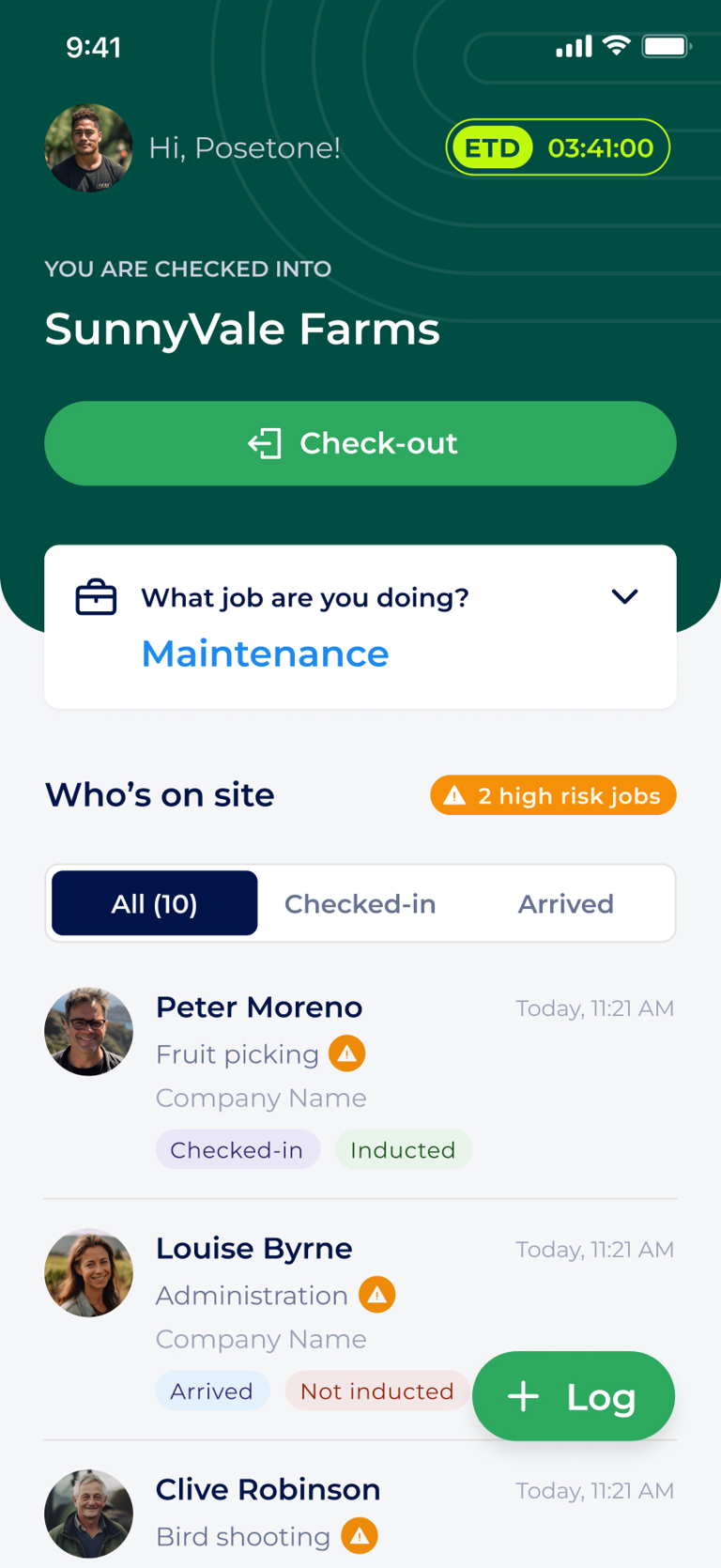
Task: Switch to the Arrived tab
Action: 565,903
